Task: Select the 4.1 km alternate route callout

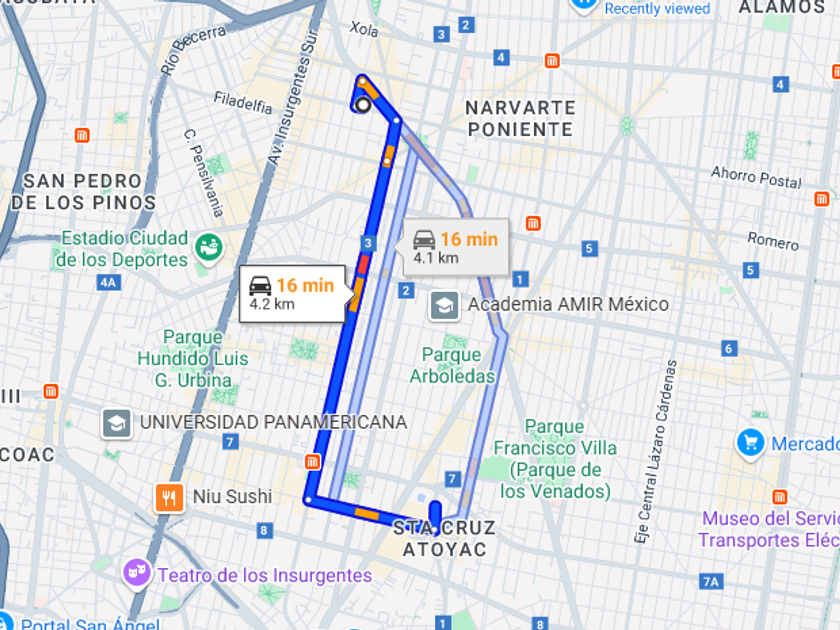Action: (x=455, y=247)
